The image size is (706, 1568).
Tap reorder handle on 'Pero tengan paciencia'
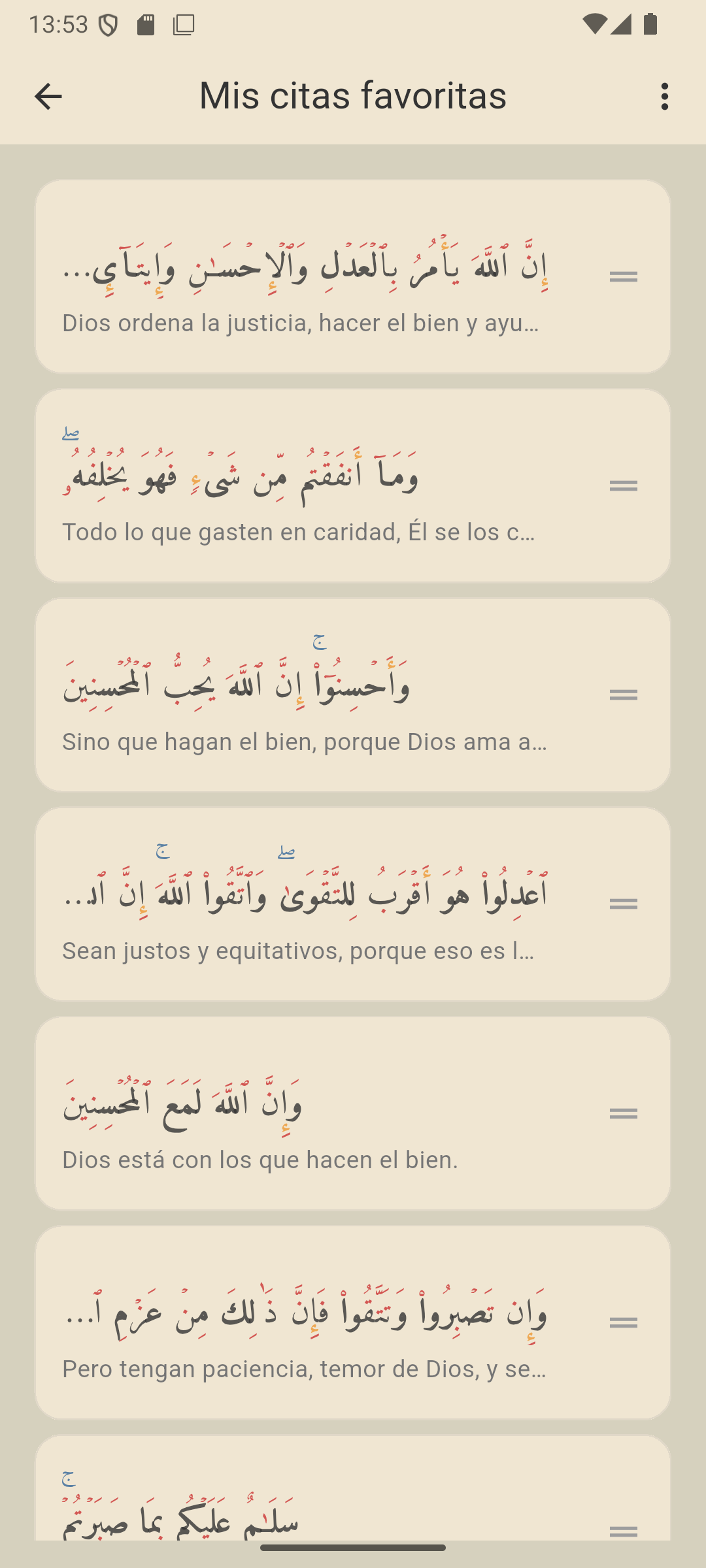pyautogui.click(x=623, y=1323)
